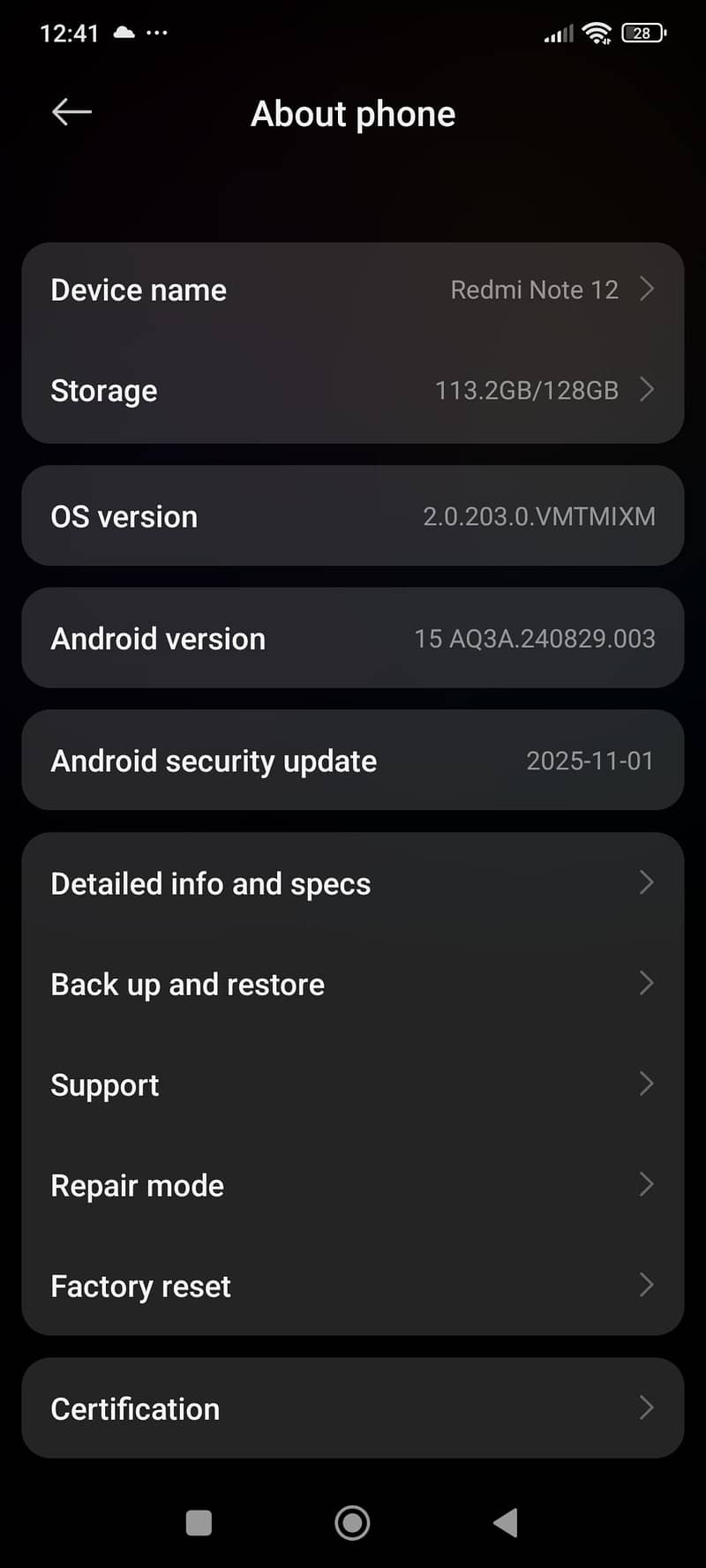706x1568 pixels.
Task: Tap the Android security update row
Action: [353, 760]
